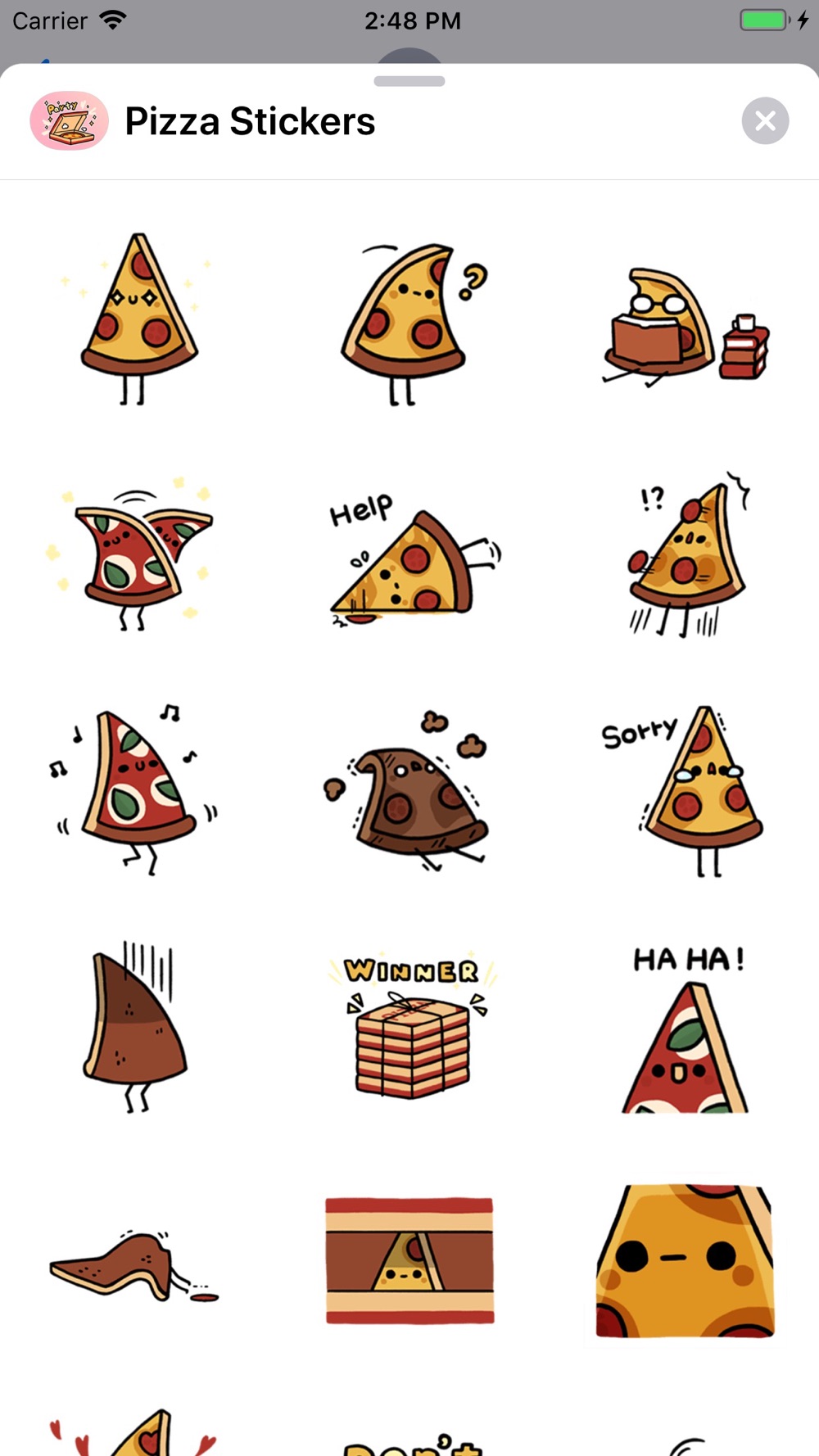Tap the grabber handle above the title
The image size is (819, 1456).
(x=409, y=81)
